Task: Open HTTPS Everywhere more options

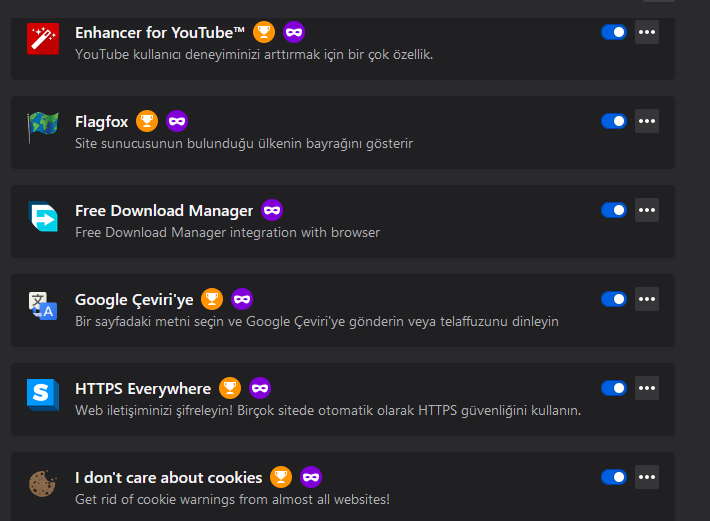Action: coord(647,388)
